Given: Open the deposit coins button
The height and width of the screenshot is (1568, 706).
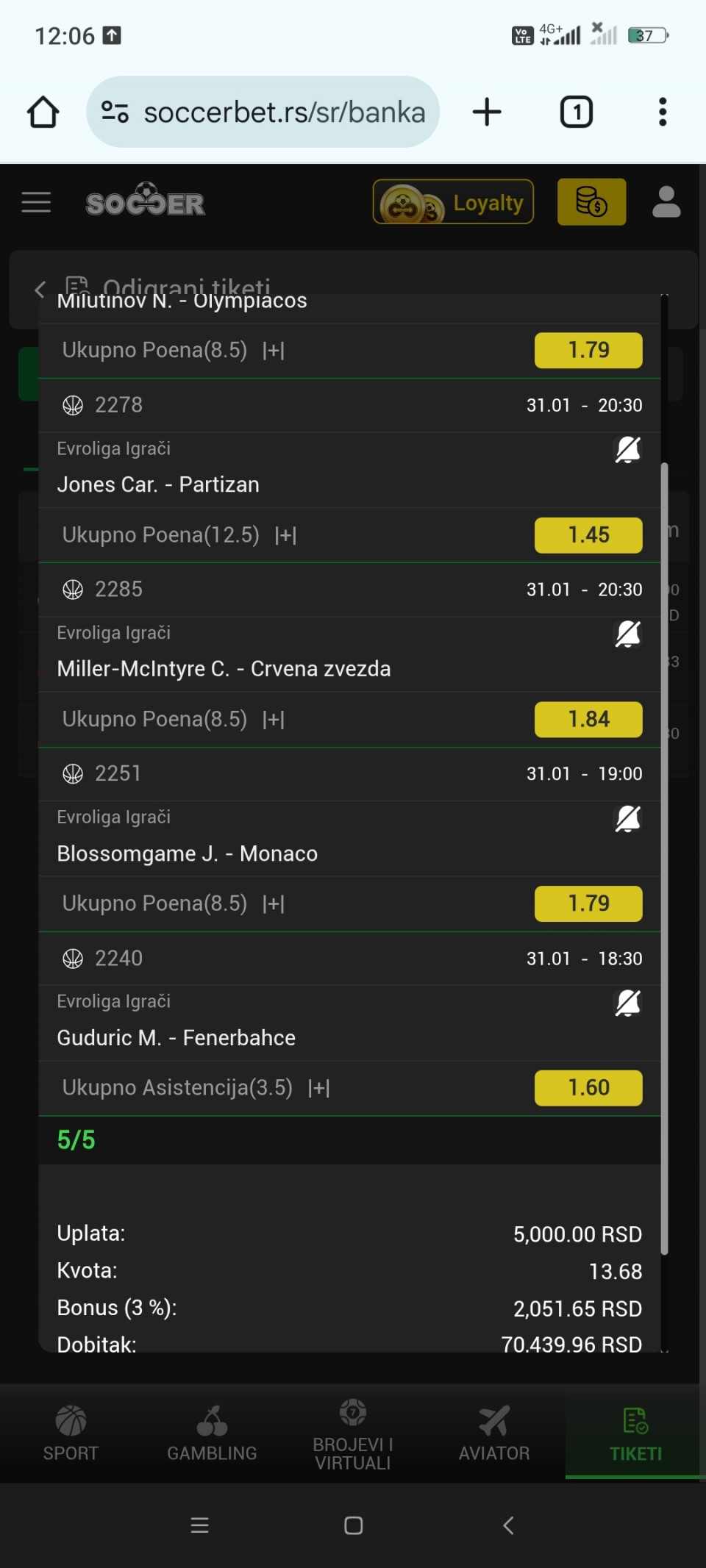Looking at the screenshot, I should [x=591, y=202].
